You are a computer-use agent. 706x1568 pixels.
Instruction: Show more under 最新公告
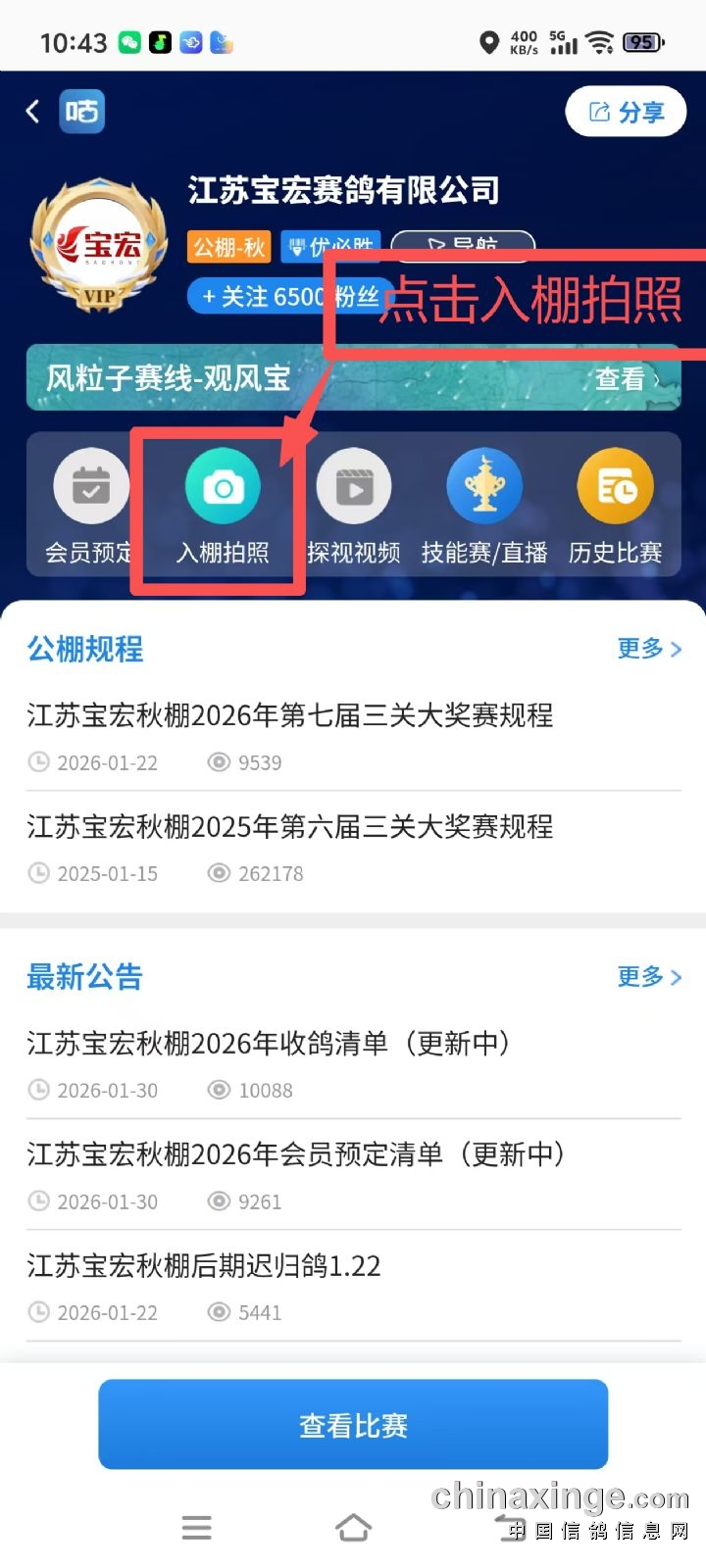(x=648, y=977)
